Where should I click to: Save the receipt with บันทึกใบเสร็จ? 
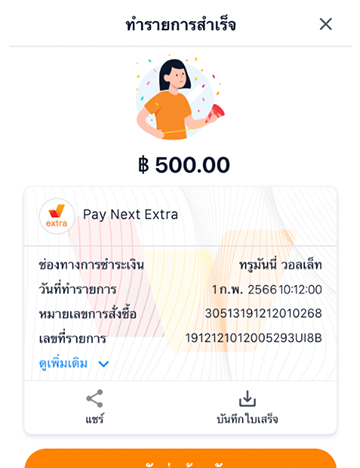[247, 407]
